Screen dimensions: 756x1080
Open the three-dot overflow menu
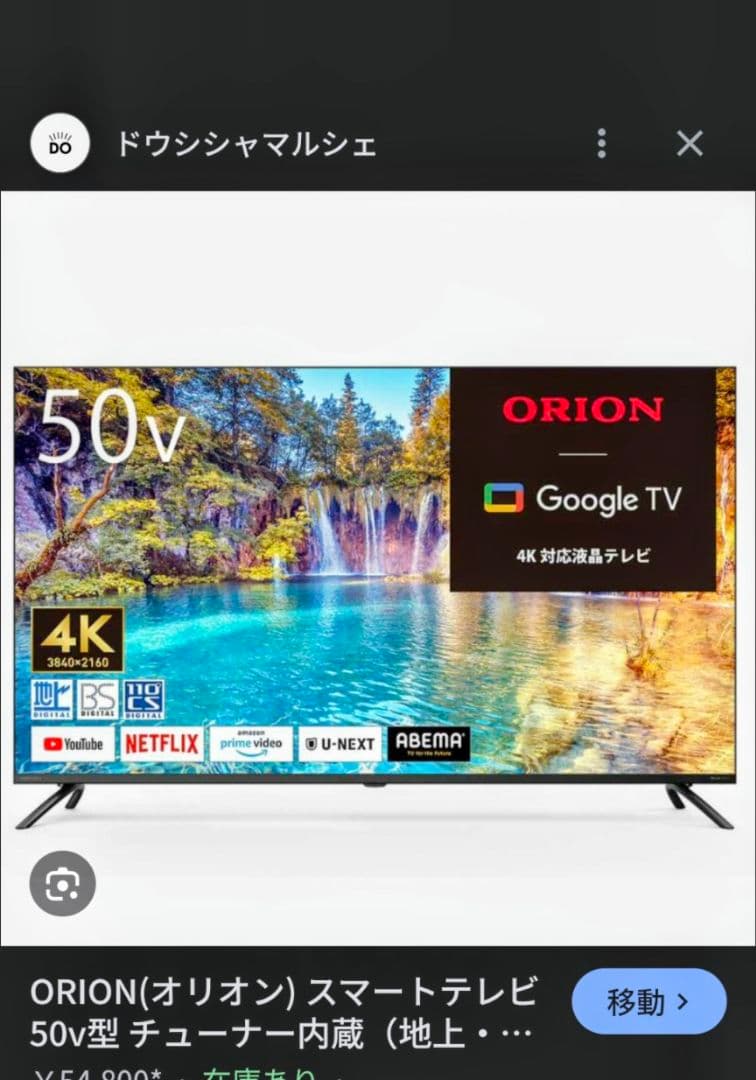(601, 144)
